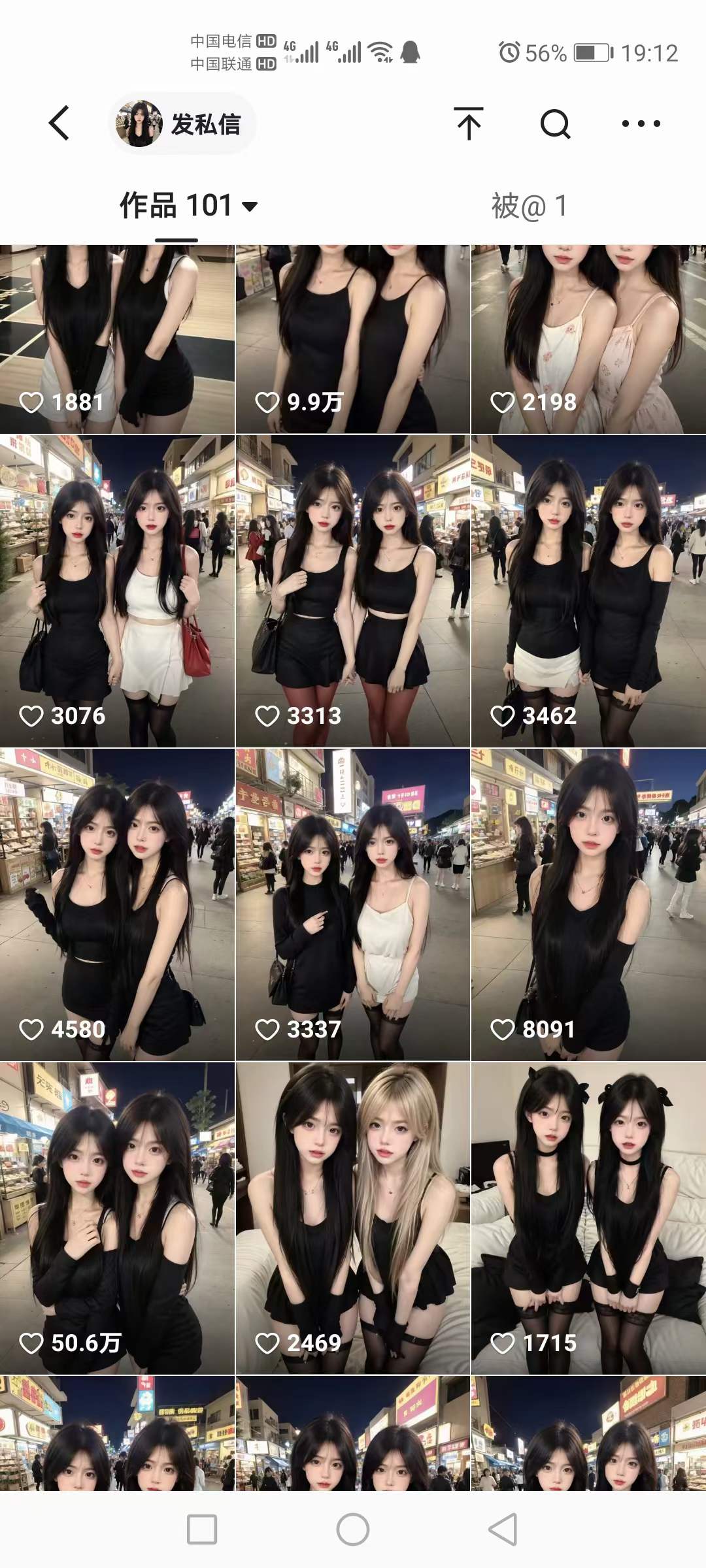Screen dimensions: 706x1568
Task: Open the video with 4580 likes
Action: tap(117, 905)
